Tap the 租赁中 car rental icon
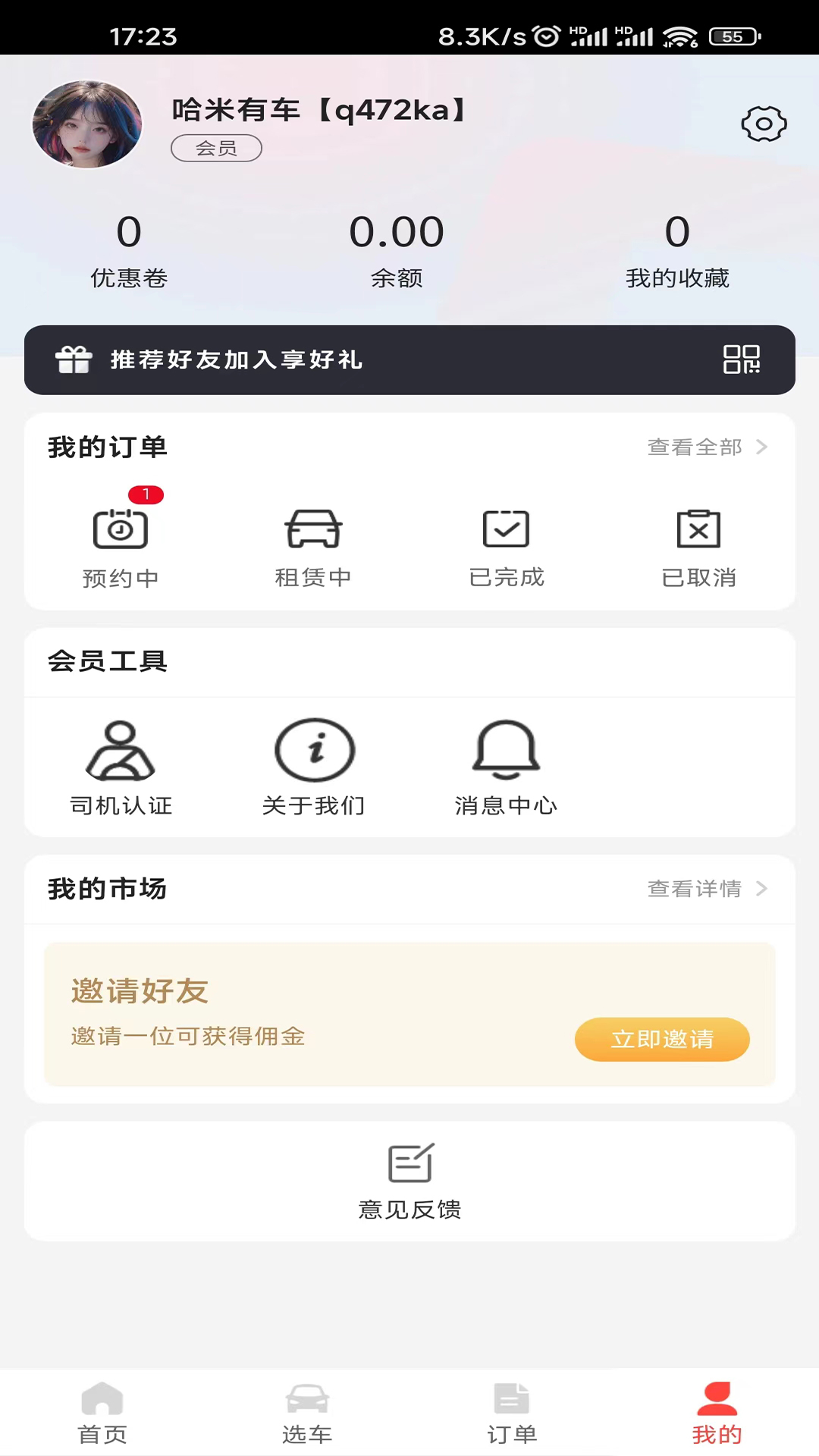 (x=313, y=529)
